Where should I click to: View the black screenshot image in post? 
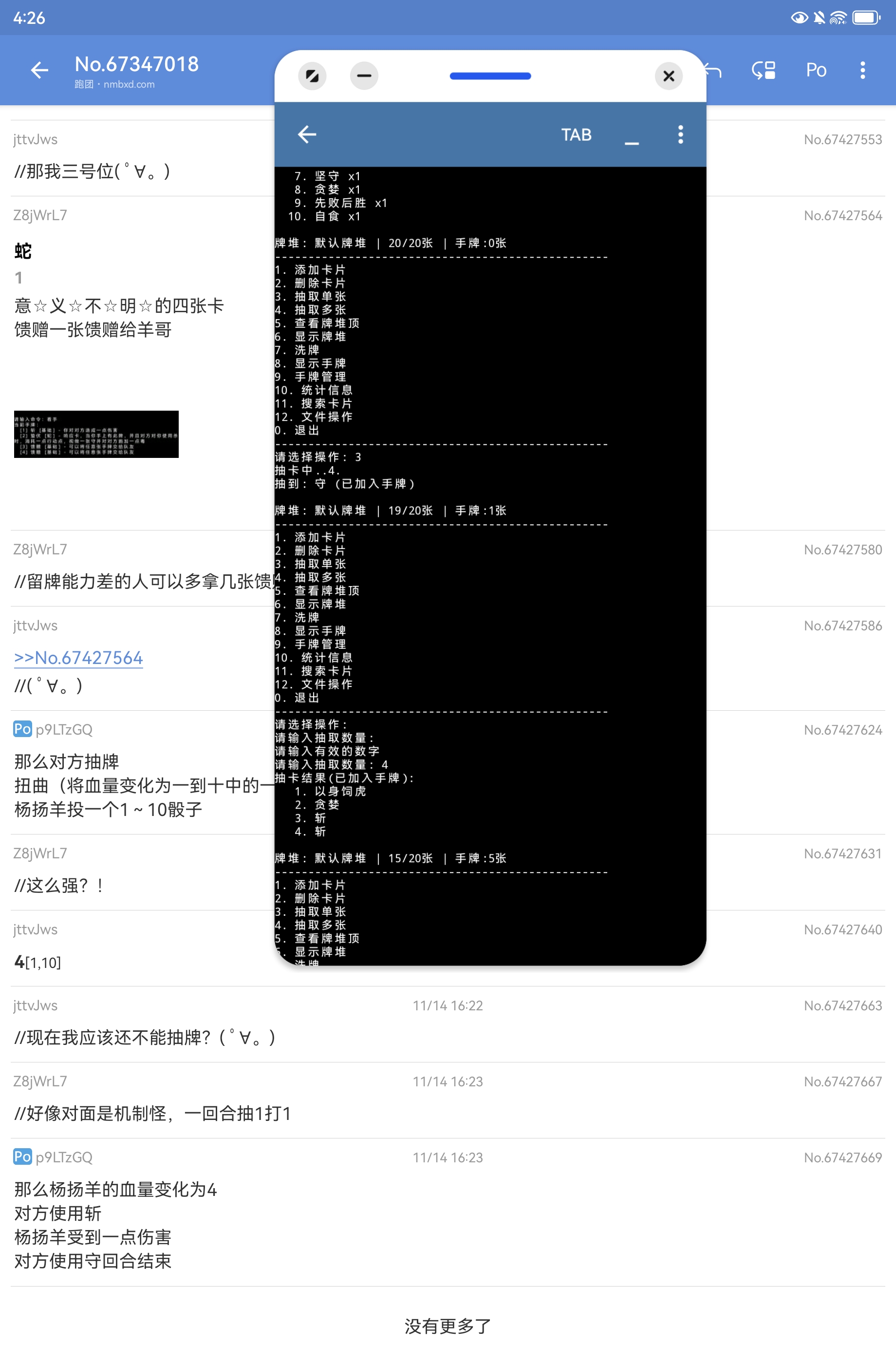tap(96, 434)
